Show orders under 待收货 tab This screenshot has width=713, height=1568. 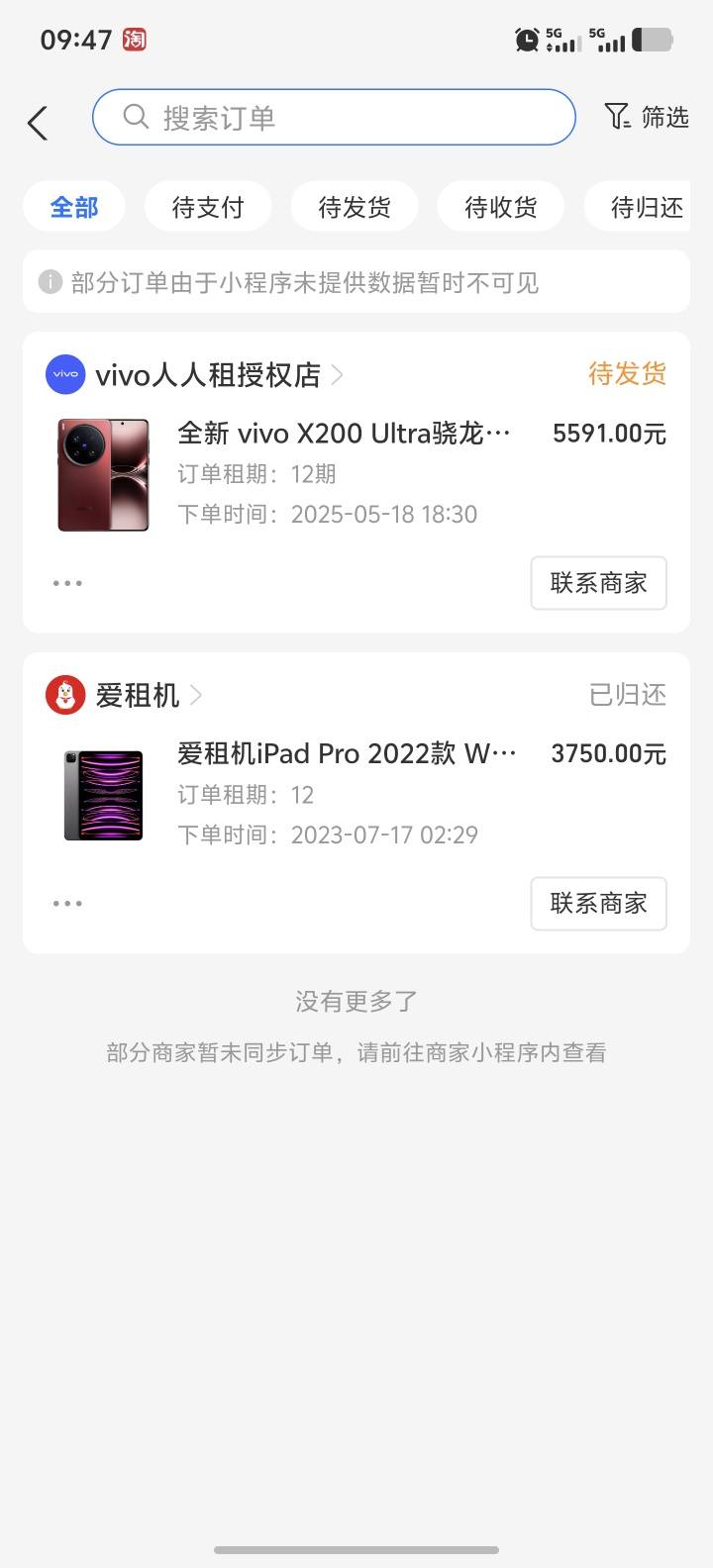click(x=501, y=207)
